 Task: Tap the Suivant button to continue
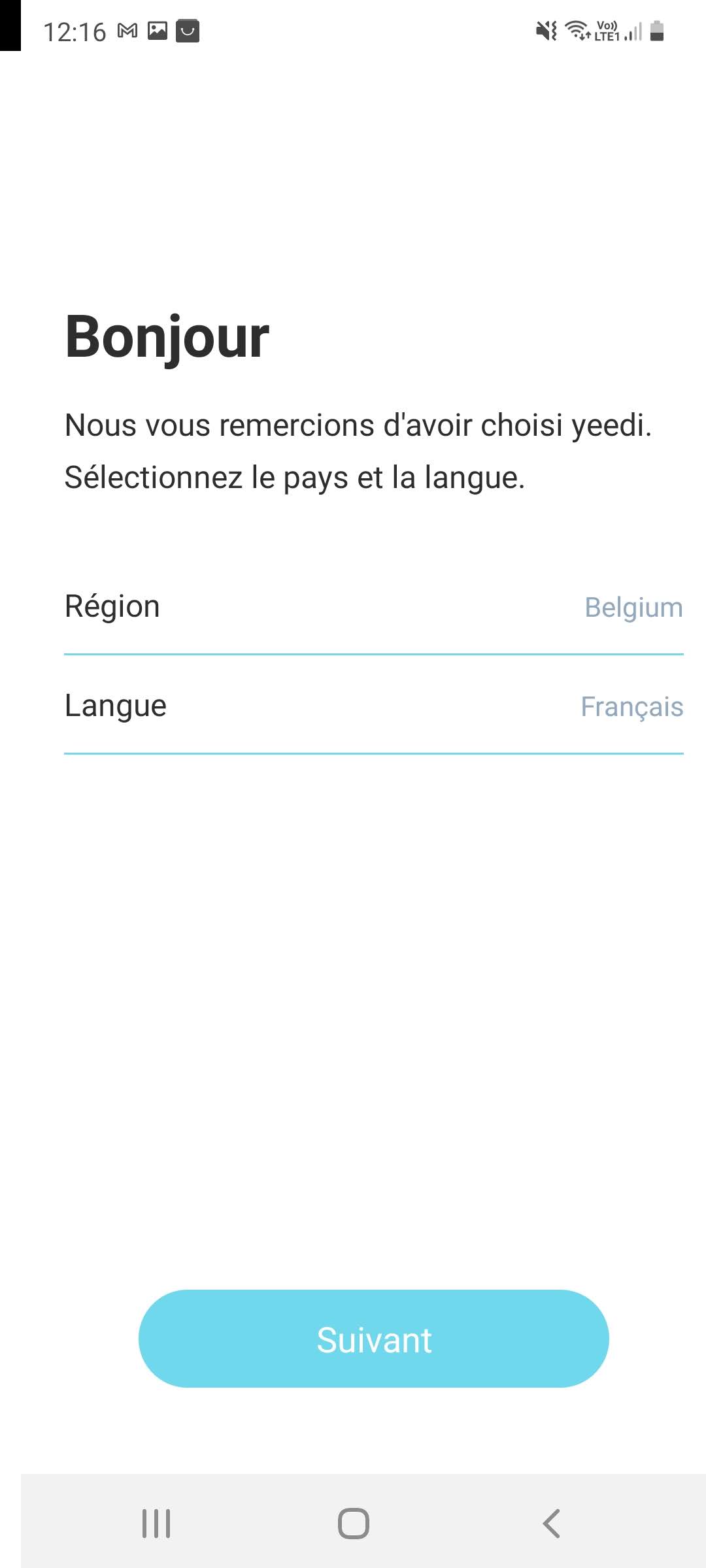[x=374, y=1339]
